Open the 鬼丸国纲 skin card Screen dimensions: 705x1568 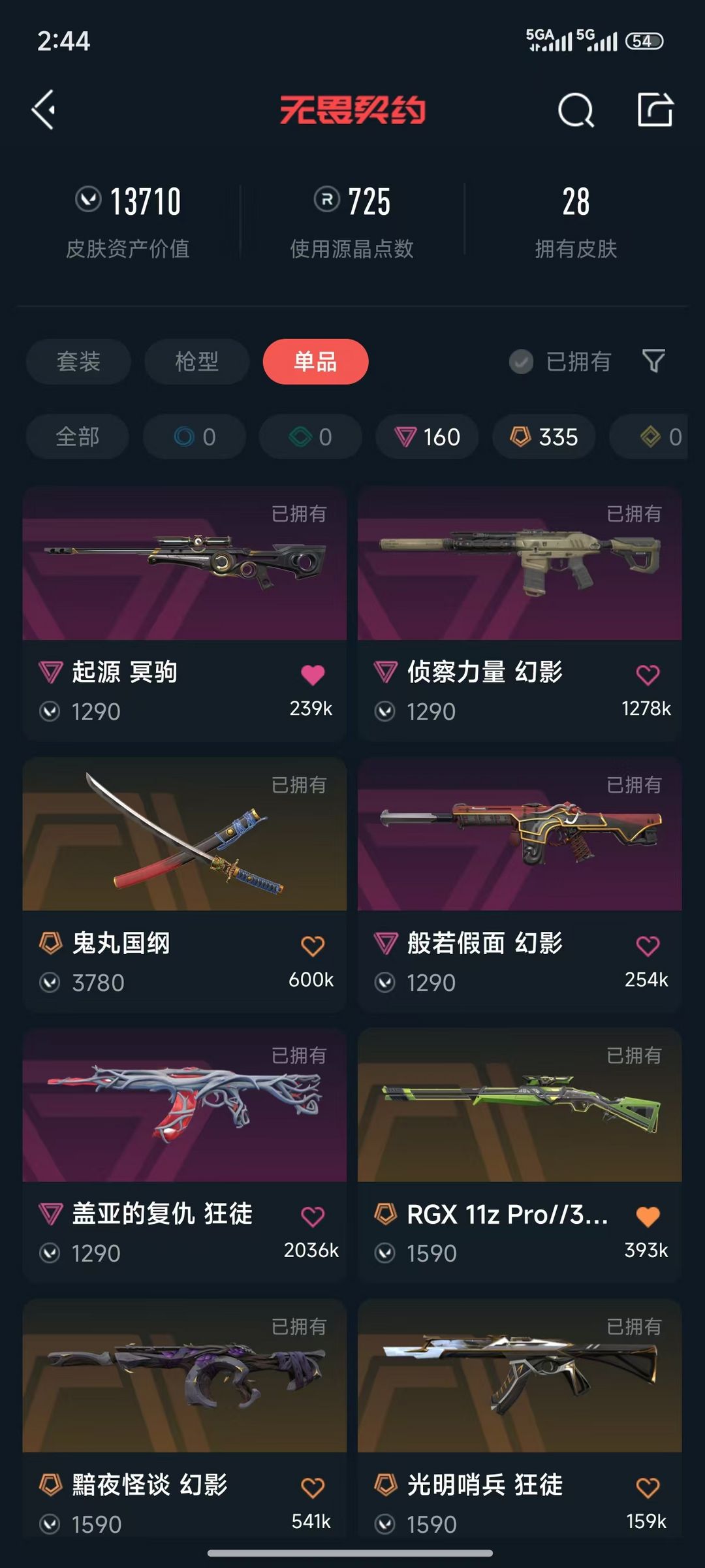coord(184,885)
